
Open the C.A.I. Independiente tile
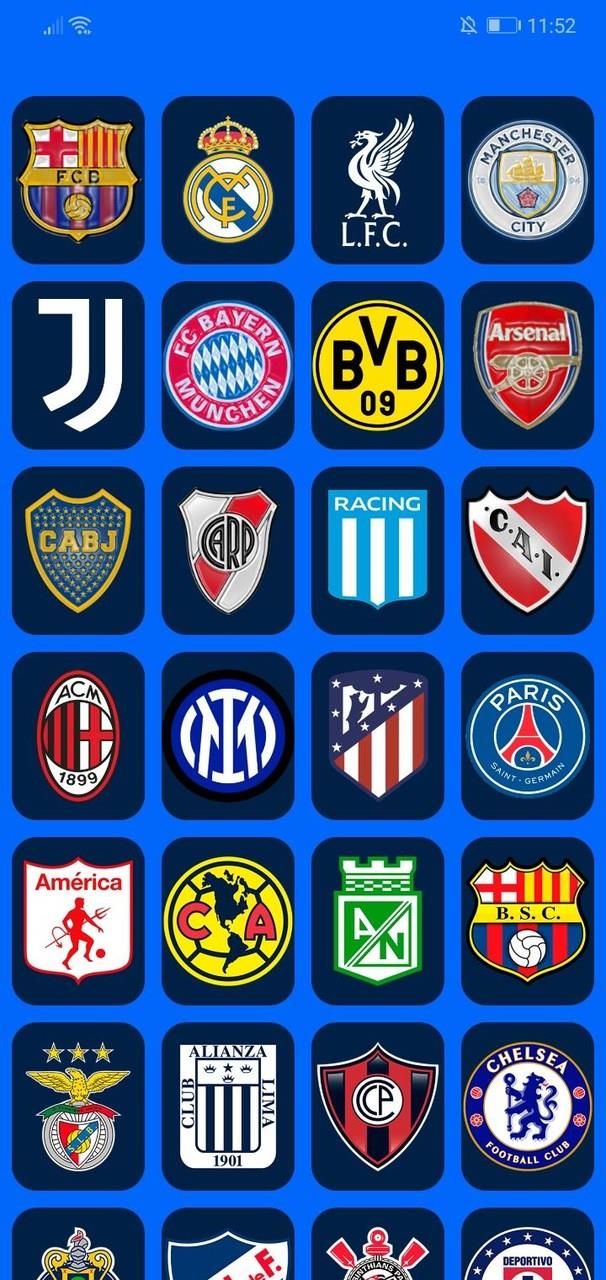click(527, 550)
